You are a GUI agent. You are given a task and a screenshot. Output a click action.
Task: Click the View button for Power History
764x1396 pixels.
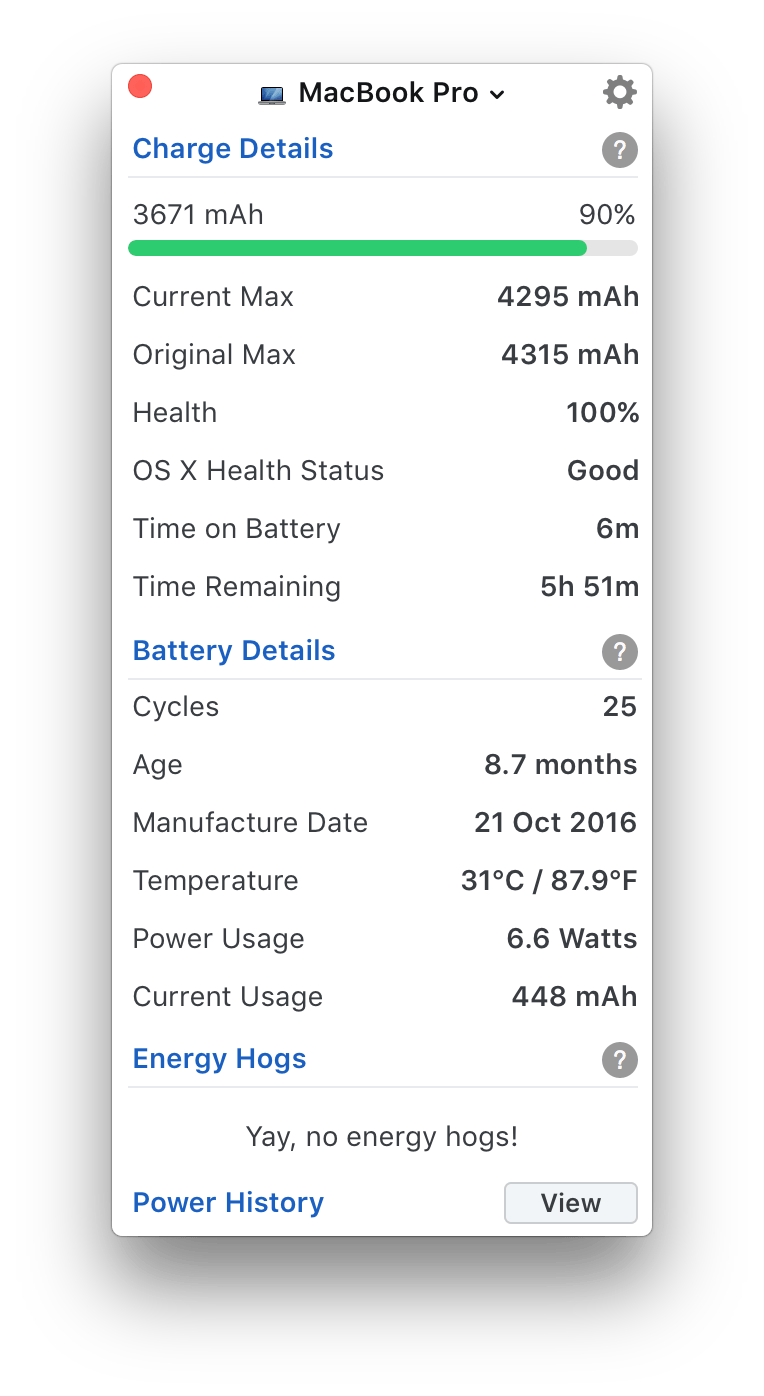pyautogui.click(x=570, y=1203)
